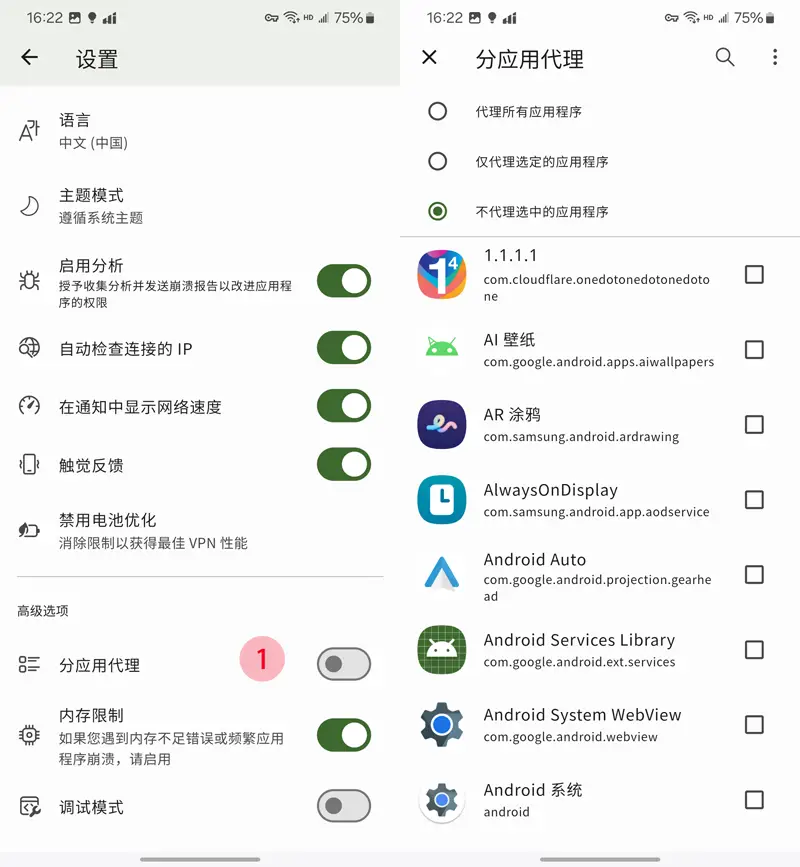Tap the AlwaysOnDisplay app icon

[x=442, y=499]
